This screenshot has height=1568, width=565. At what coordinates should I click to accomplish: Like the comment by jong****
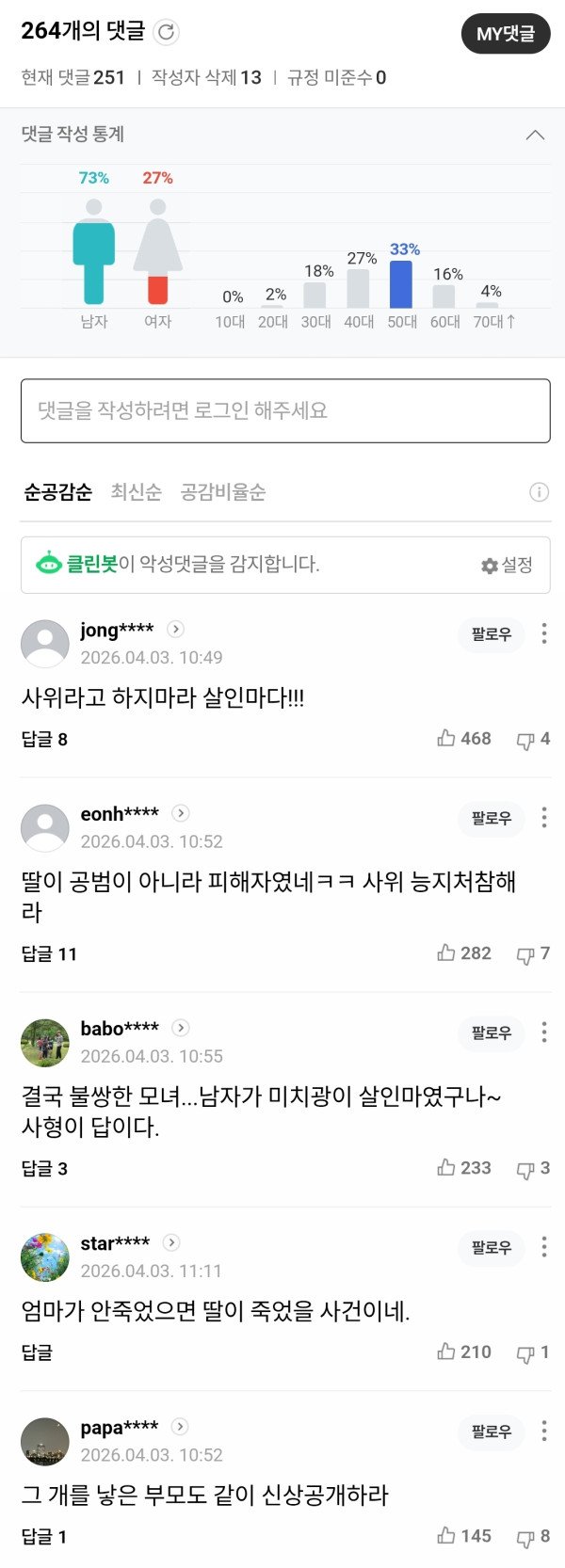click(x=464, y=739)
